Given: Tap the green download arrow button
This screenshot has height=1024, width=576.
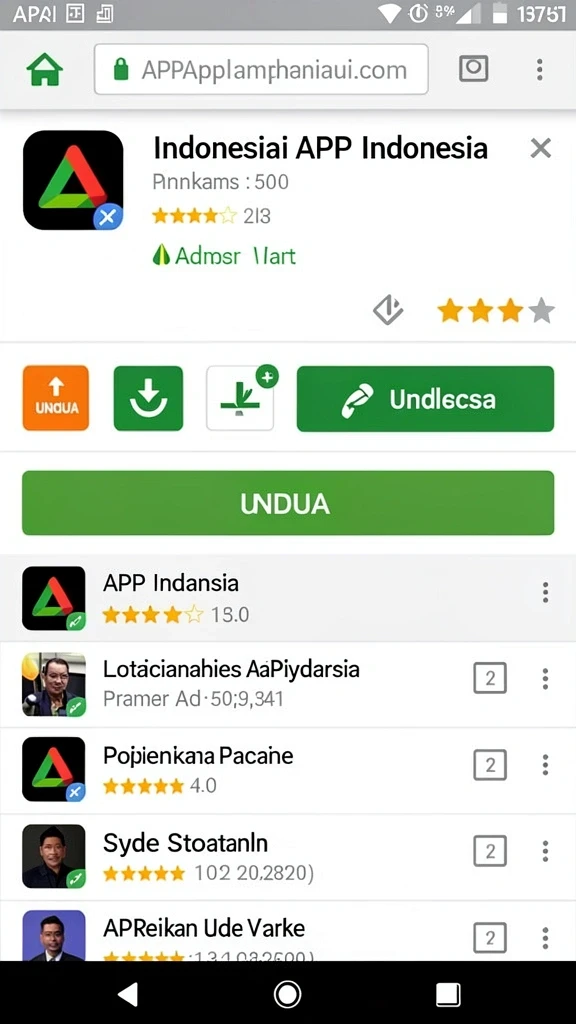Looking at the screenshot, I should pyautogui.click(x=148, y=398).
